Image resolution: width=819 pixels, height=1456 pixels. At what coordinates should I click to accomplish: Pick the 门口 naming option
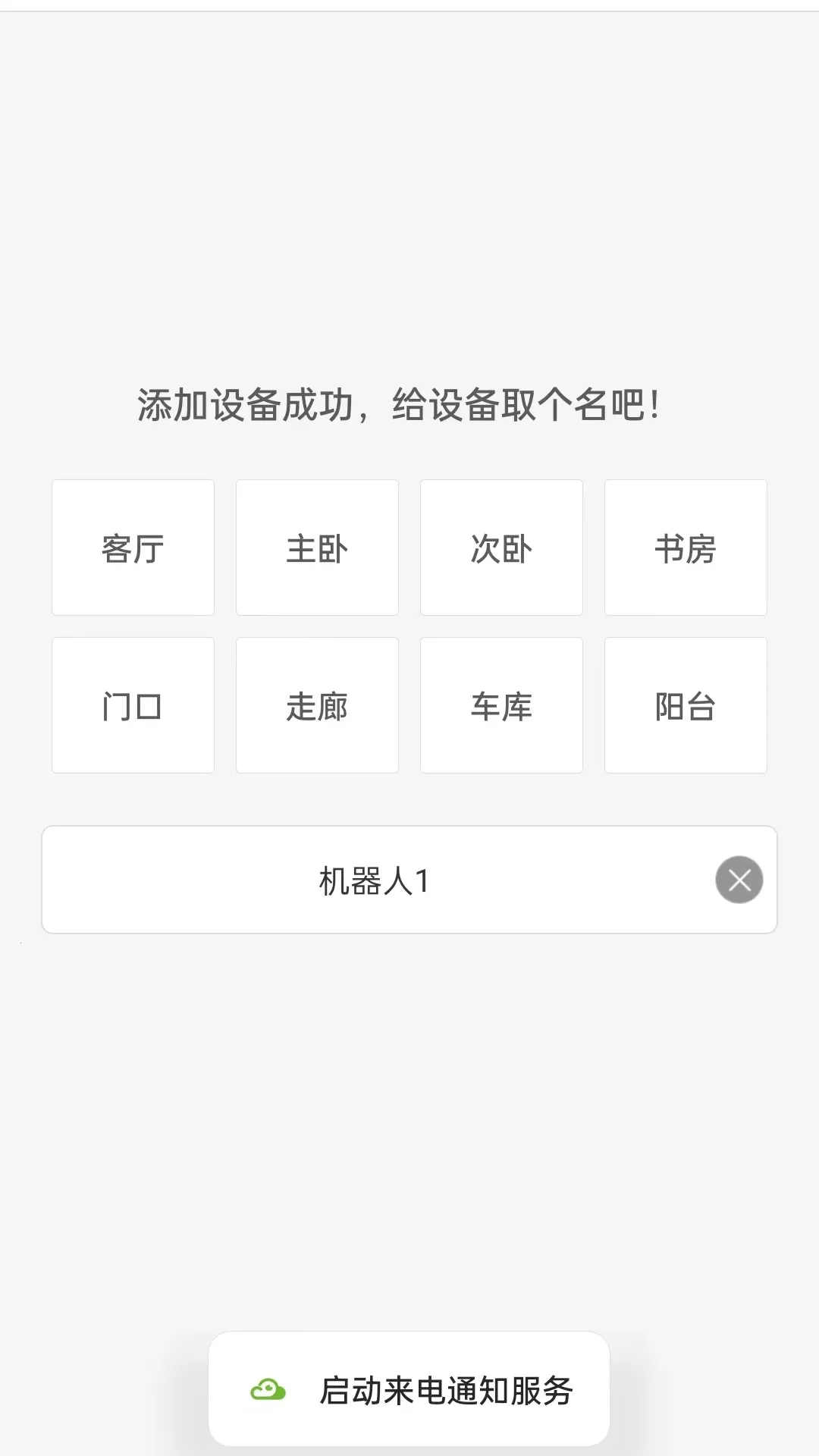(132, 705)
